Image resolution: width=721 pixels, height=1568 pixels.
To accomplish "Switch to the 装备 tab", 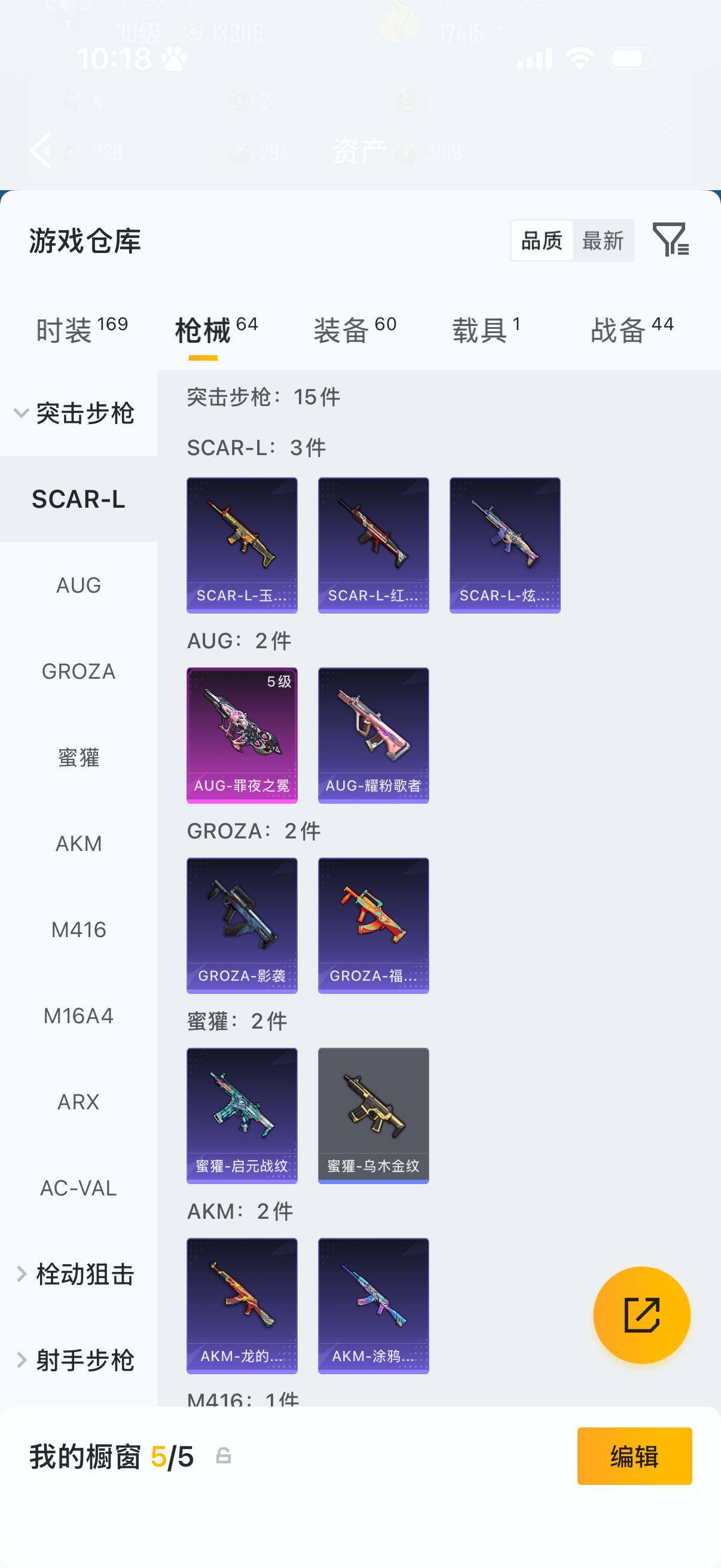I will pyautogui.click(x=355, y=330).
